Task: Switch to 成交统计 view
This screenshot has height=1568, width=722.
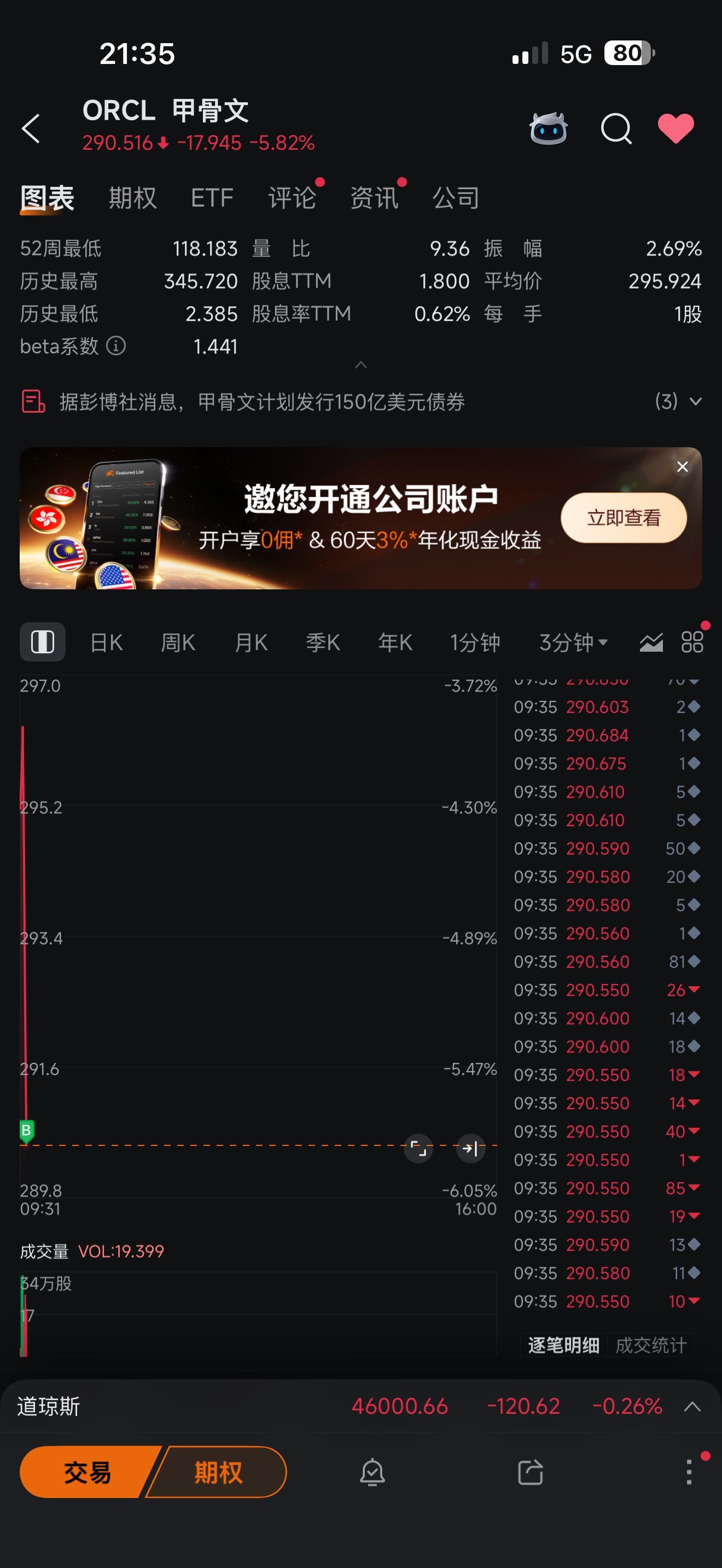Action: [x=650, y=1344]
